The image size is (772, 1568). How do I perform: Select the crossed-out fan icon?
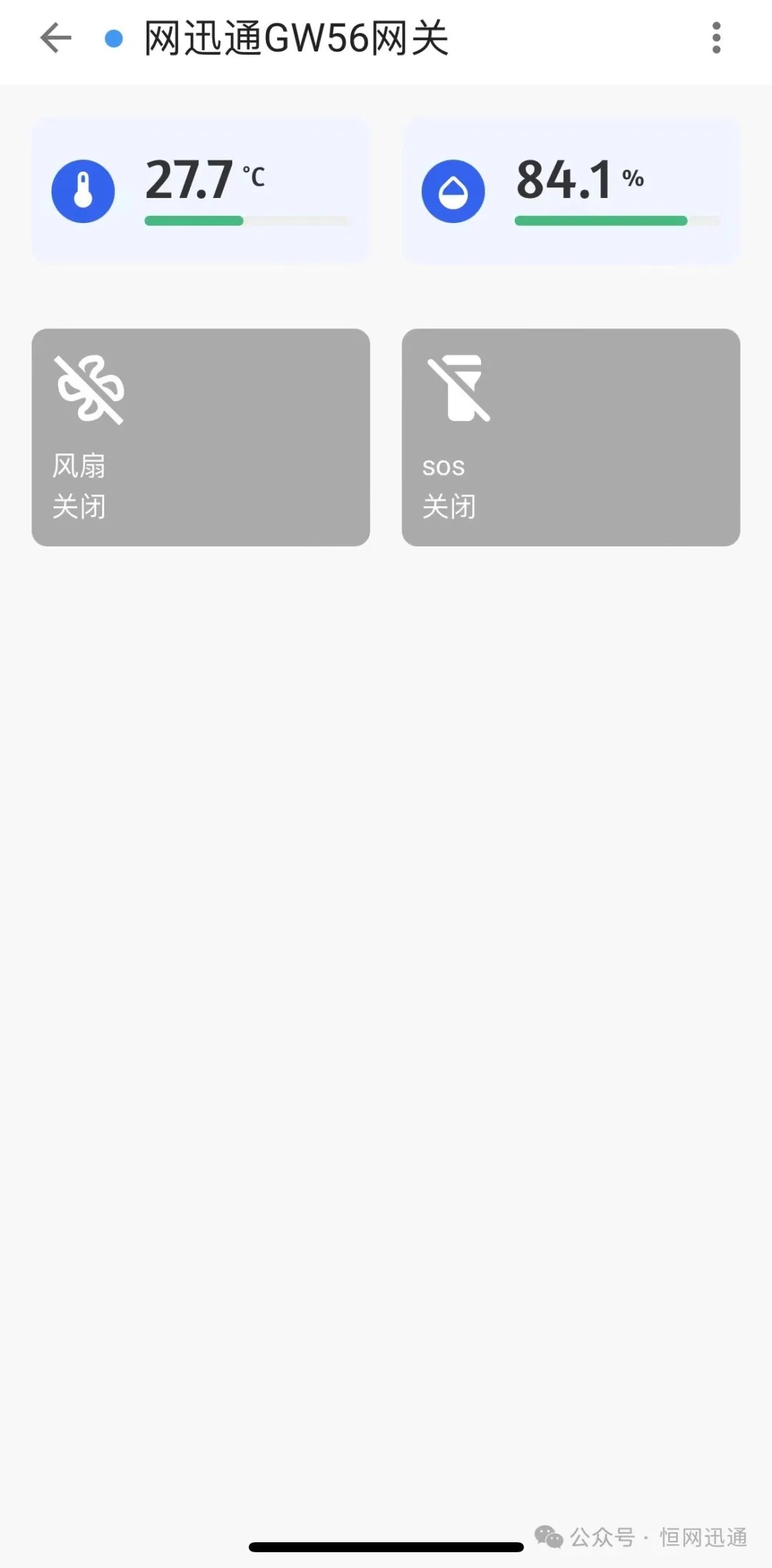(x=91, y=388)
